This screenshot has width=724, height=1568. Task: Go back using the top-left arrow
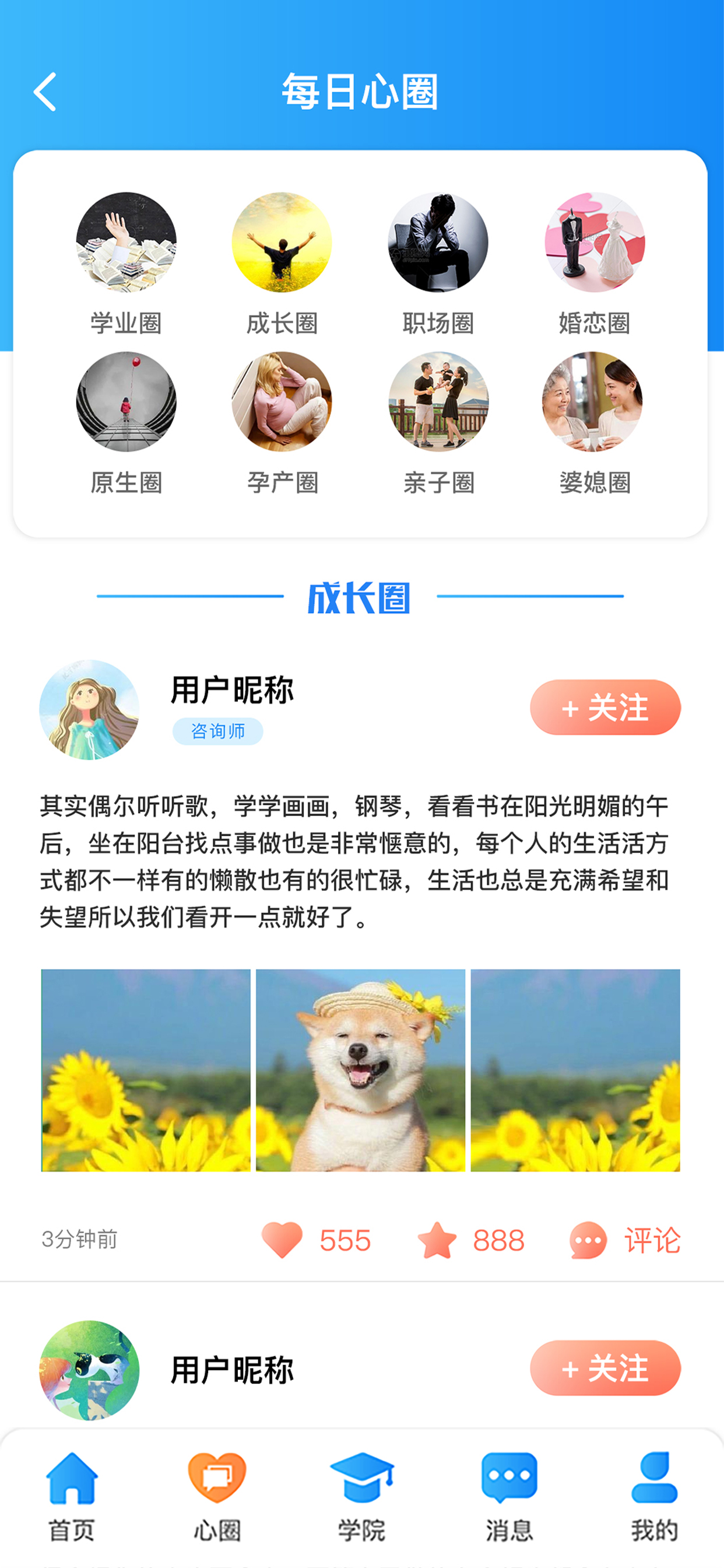coord(45,92)
